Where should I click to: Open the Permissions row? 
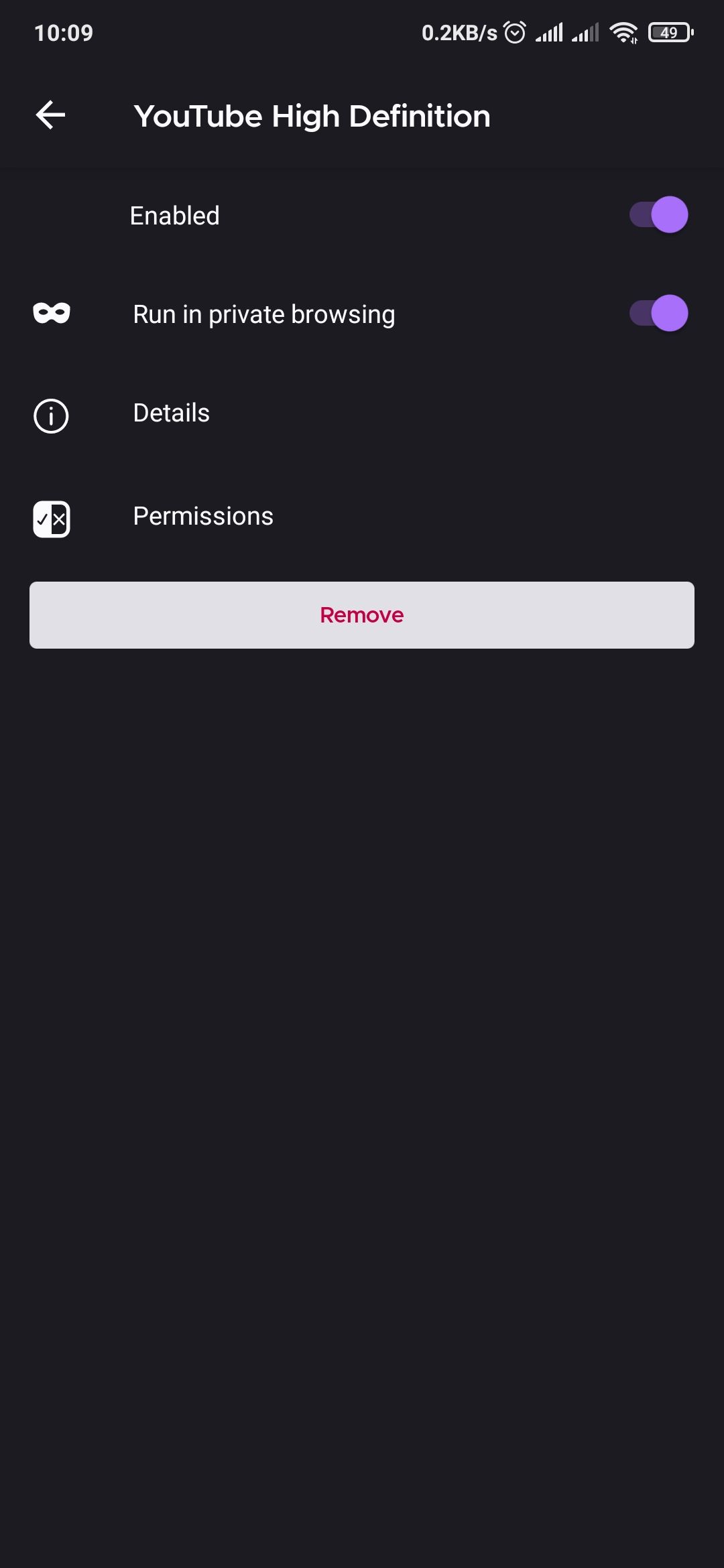point(202,516)
